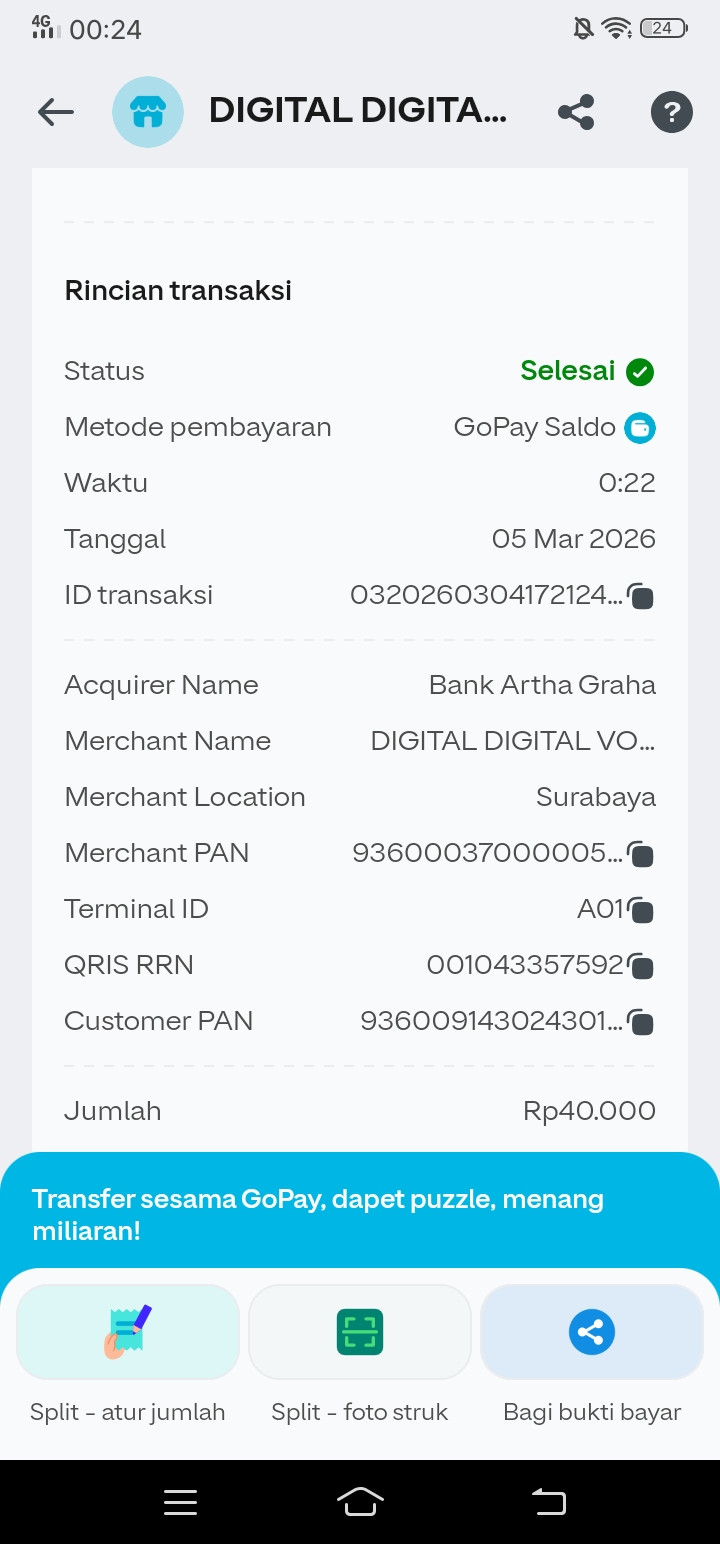
Task: Go back using the header arrow
Action: (x=56, y=112)
